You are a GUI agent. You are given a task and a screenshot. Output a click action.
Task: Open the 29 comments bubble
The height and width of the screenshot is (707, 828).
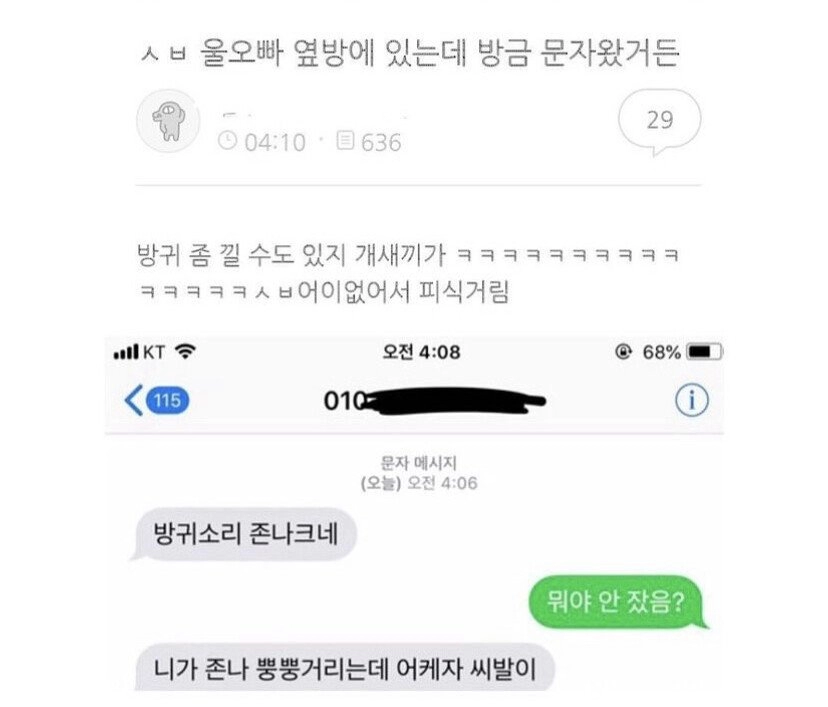[659, 122]
